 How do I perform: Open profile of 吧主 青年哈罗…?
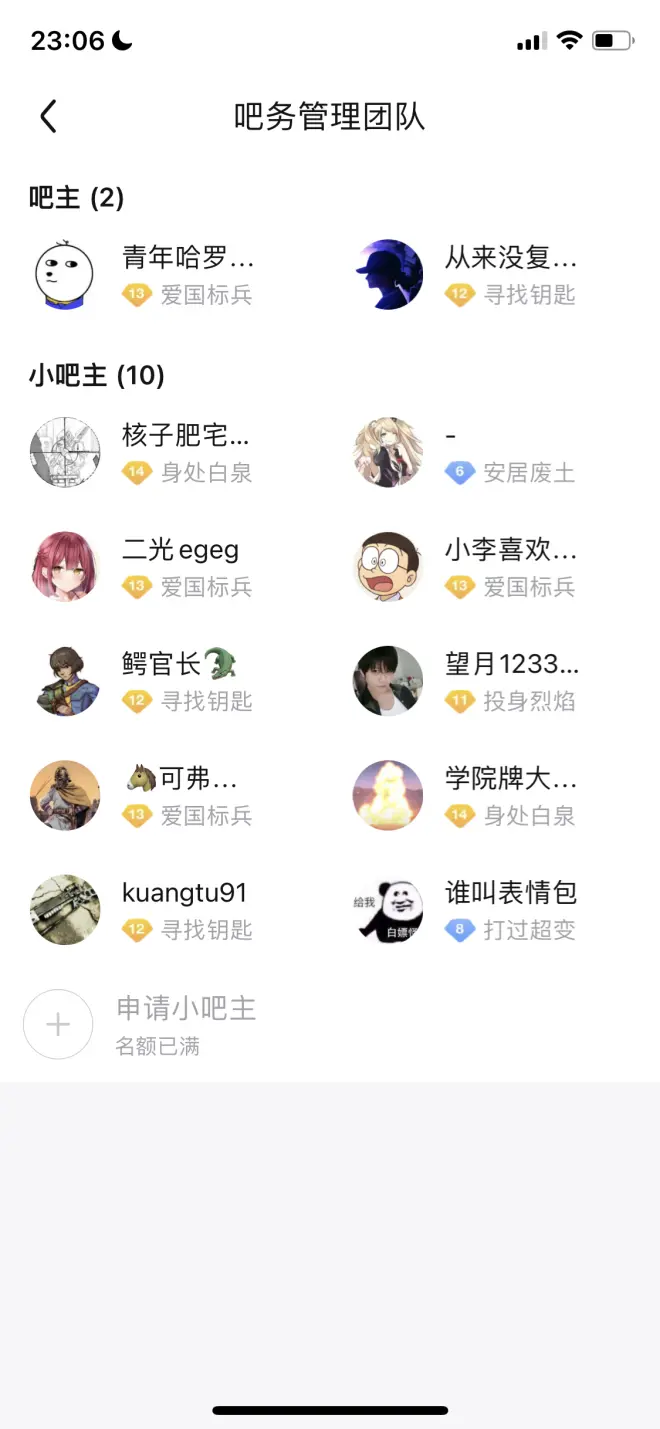pyautogui.click(x=65, y=275)
